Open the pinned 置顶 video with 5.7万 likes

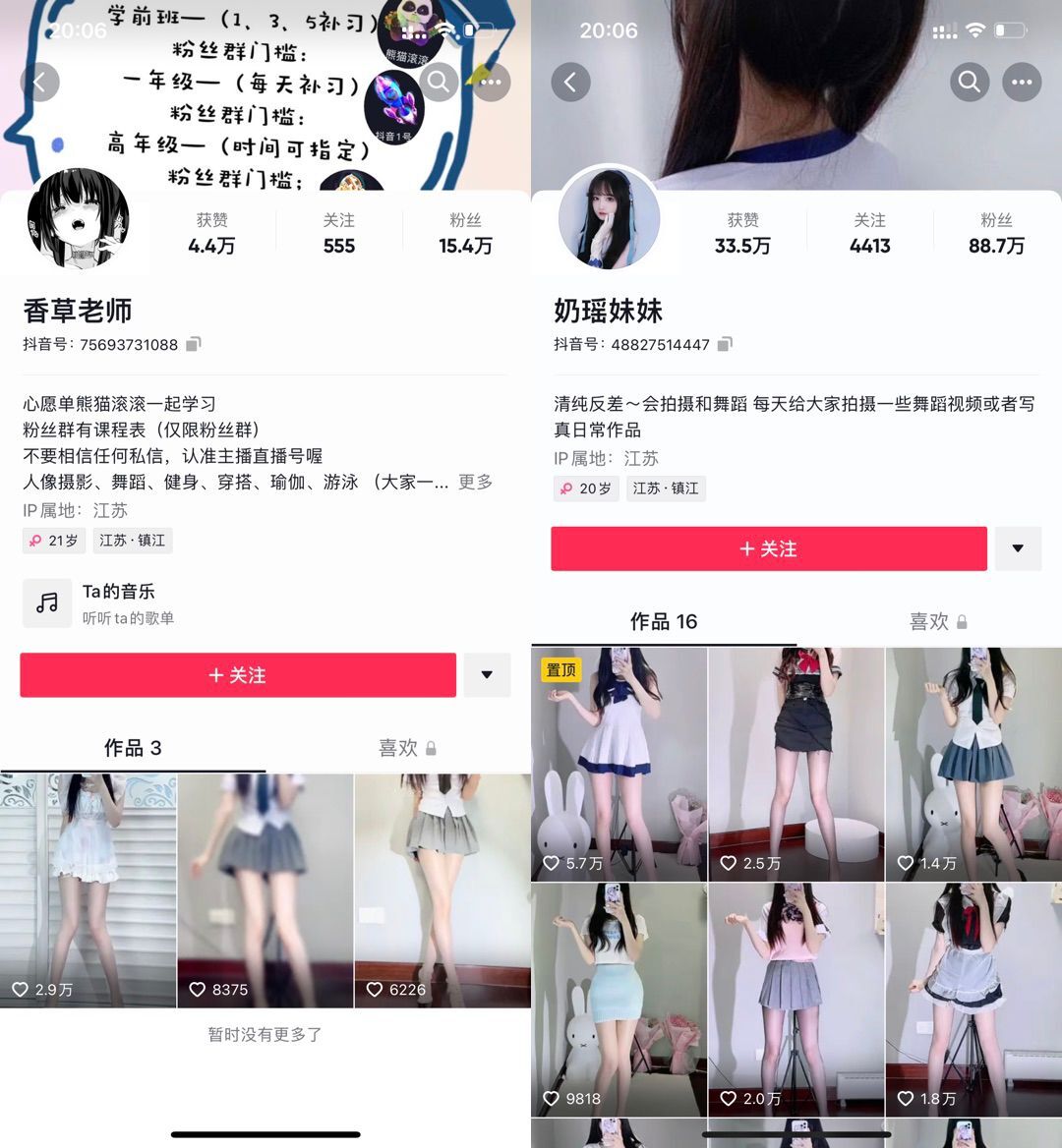point(619,763)
